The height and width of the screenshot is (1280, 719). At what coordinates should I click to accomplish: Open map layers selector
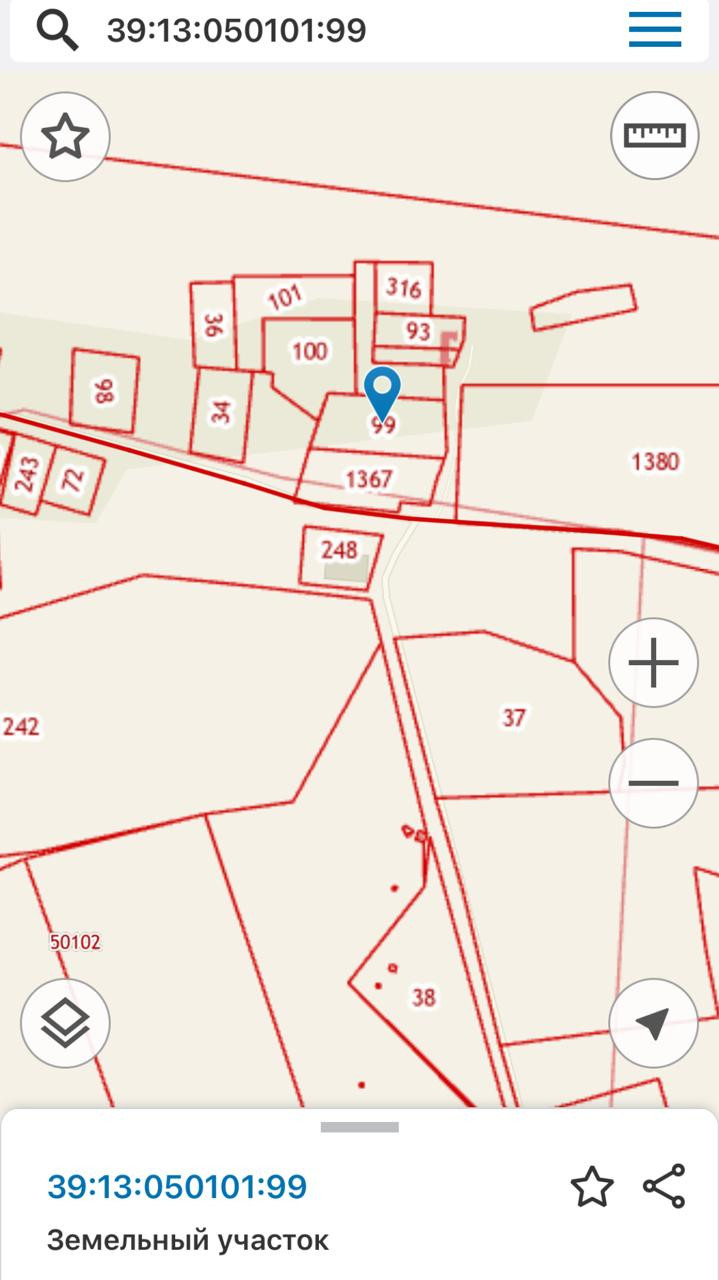pos(65,1024)
